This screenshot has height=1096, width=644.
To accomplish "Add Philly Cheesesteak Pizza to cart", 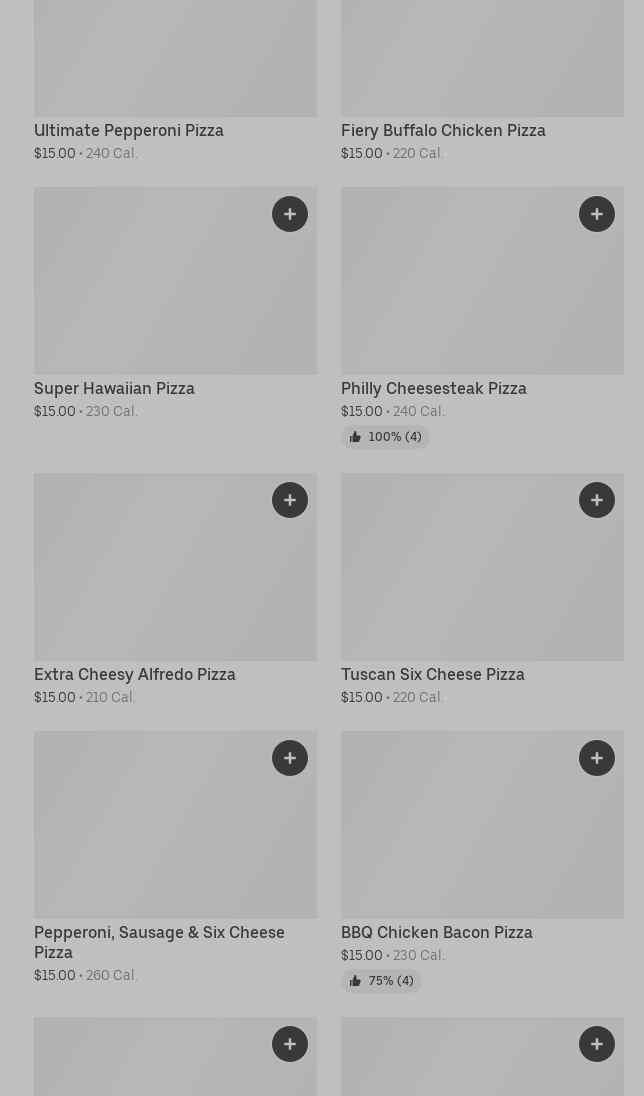I will pyautogui.click(x=597, y=214).
